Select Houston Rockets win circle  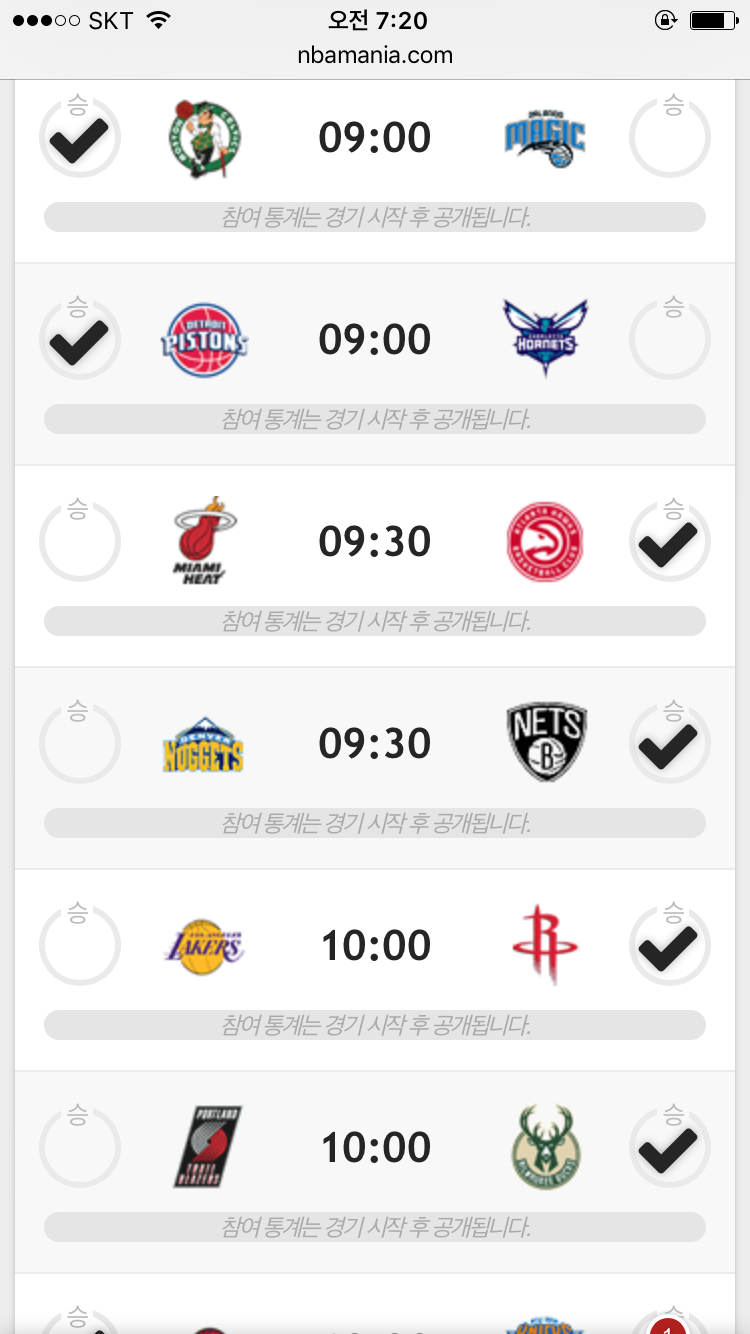[x=670, y=946]
